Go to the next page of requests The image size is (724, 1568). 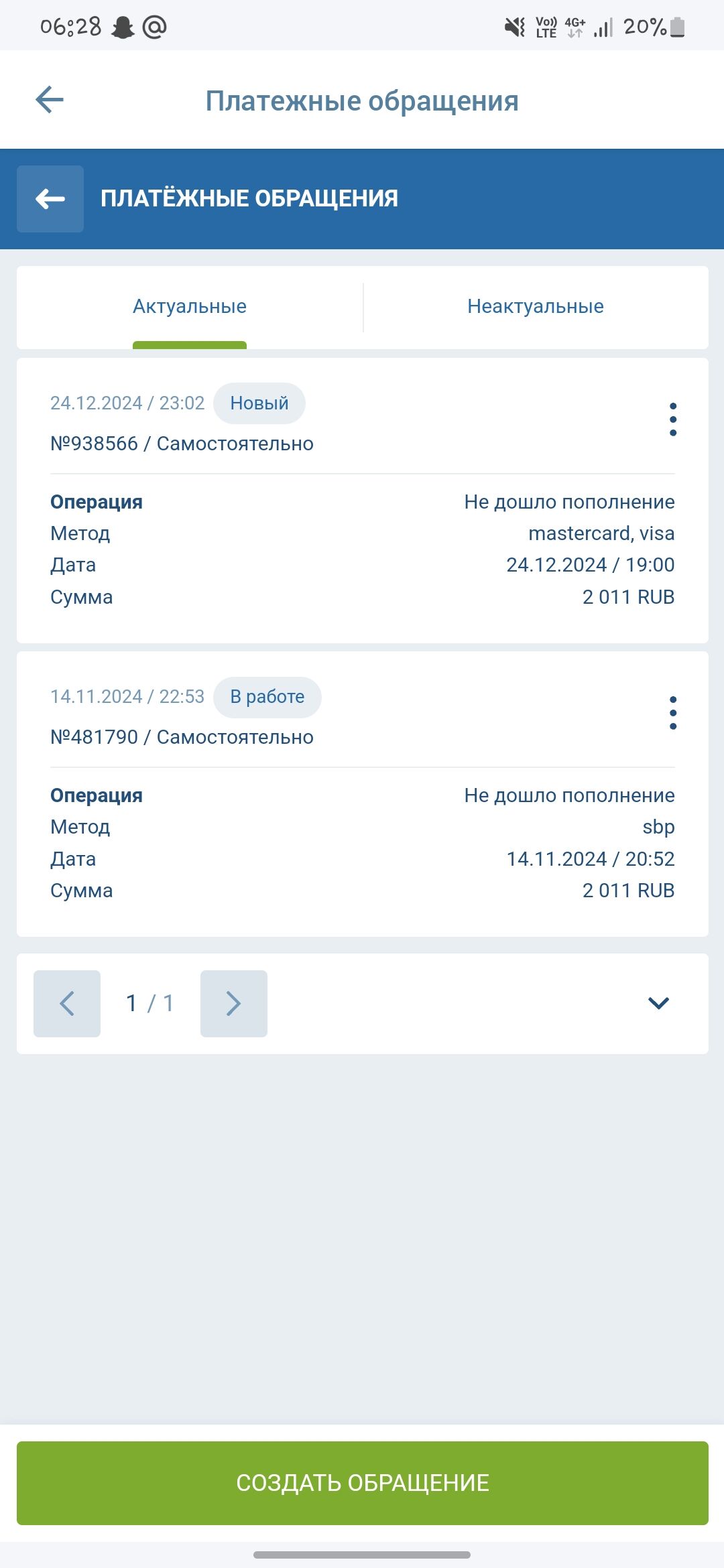coord(234,1004)
